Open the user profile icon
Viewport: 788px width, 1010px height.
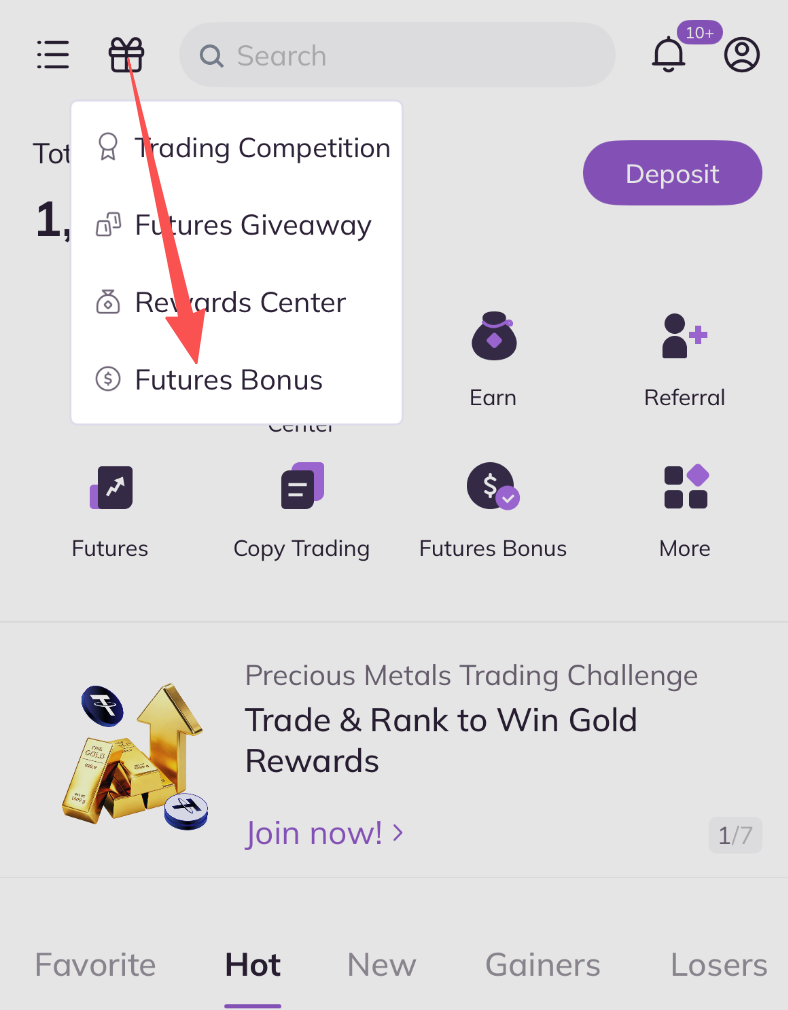[x=742, y=54]
